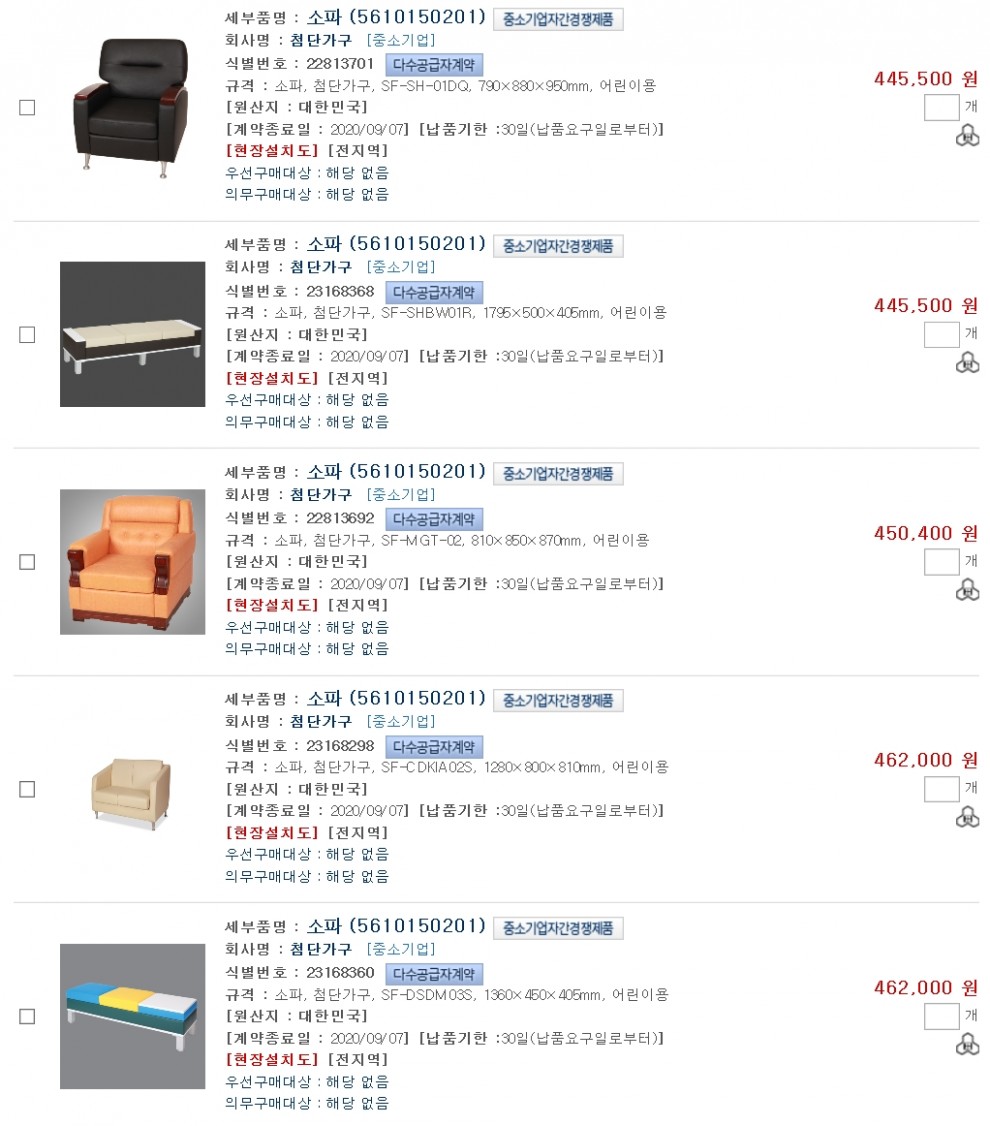Viewport: 990px width, 1126px height.
Task: View the colorful bench product image
Action: click(132, 1016)
